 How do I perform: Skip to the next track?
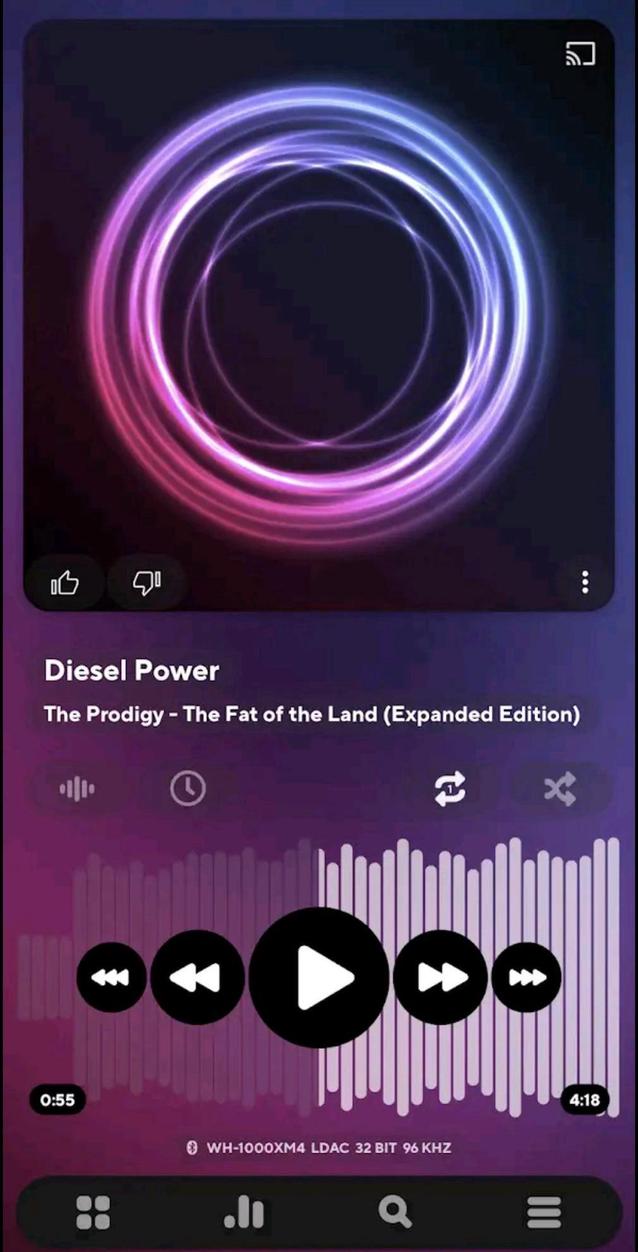(x=440, y=977)
